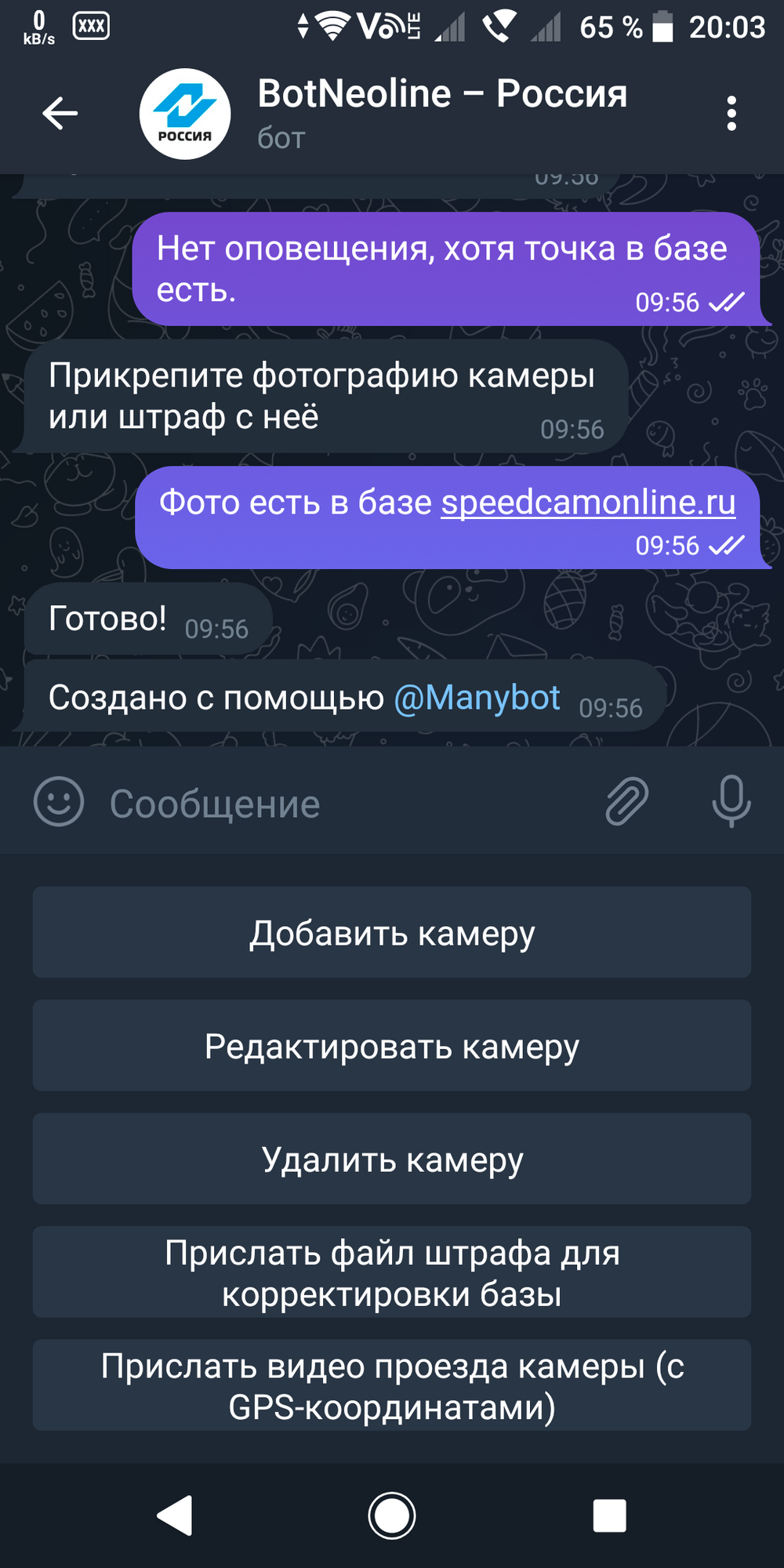The width and height of the screenshot is (784, 1568).
Task: Open recent apps from navigation bar
Action: point(609,1515)
